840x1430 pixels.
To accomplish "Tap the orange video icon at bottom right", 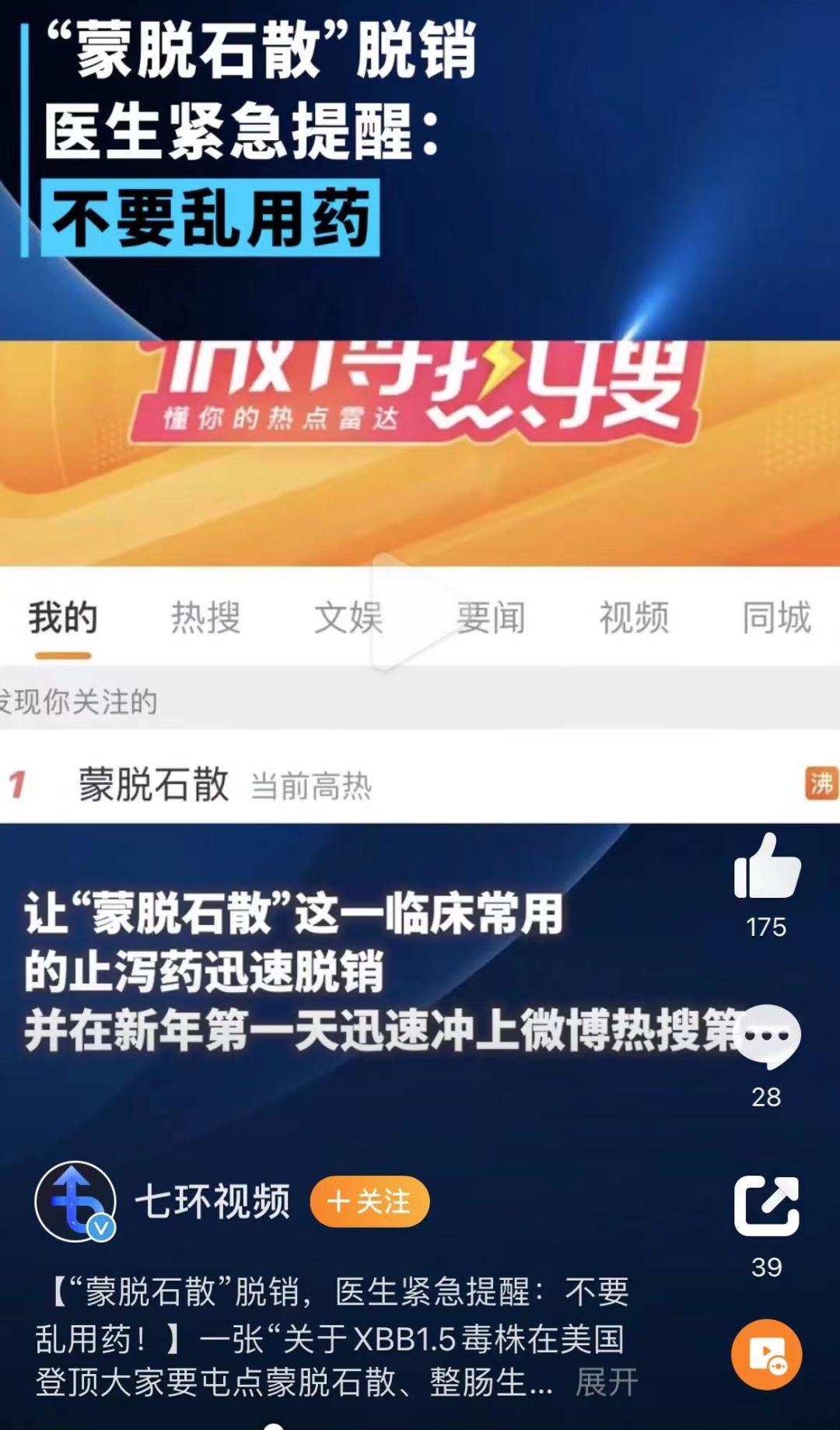I will (x=767, y=1355).
